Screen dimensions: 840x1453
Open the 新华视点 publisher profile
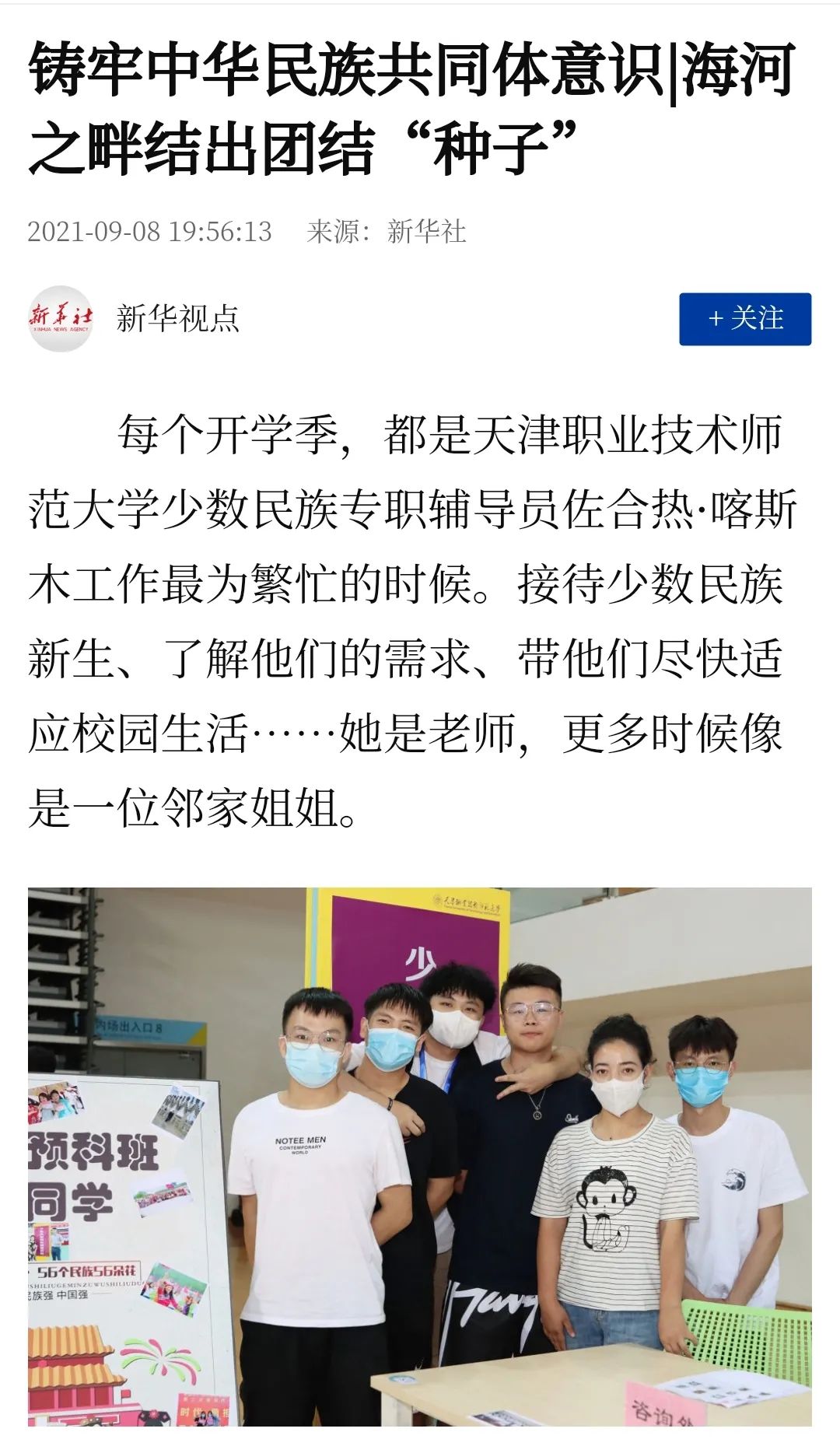[177, 319]
